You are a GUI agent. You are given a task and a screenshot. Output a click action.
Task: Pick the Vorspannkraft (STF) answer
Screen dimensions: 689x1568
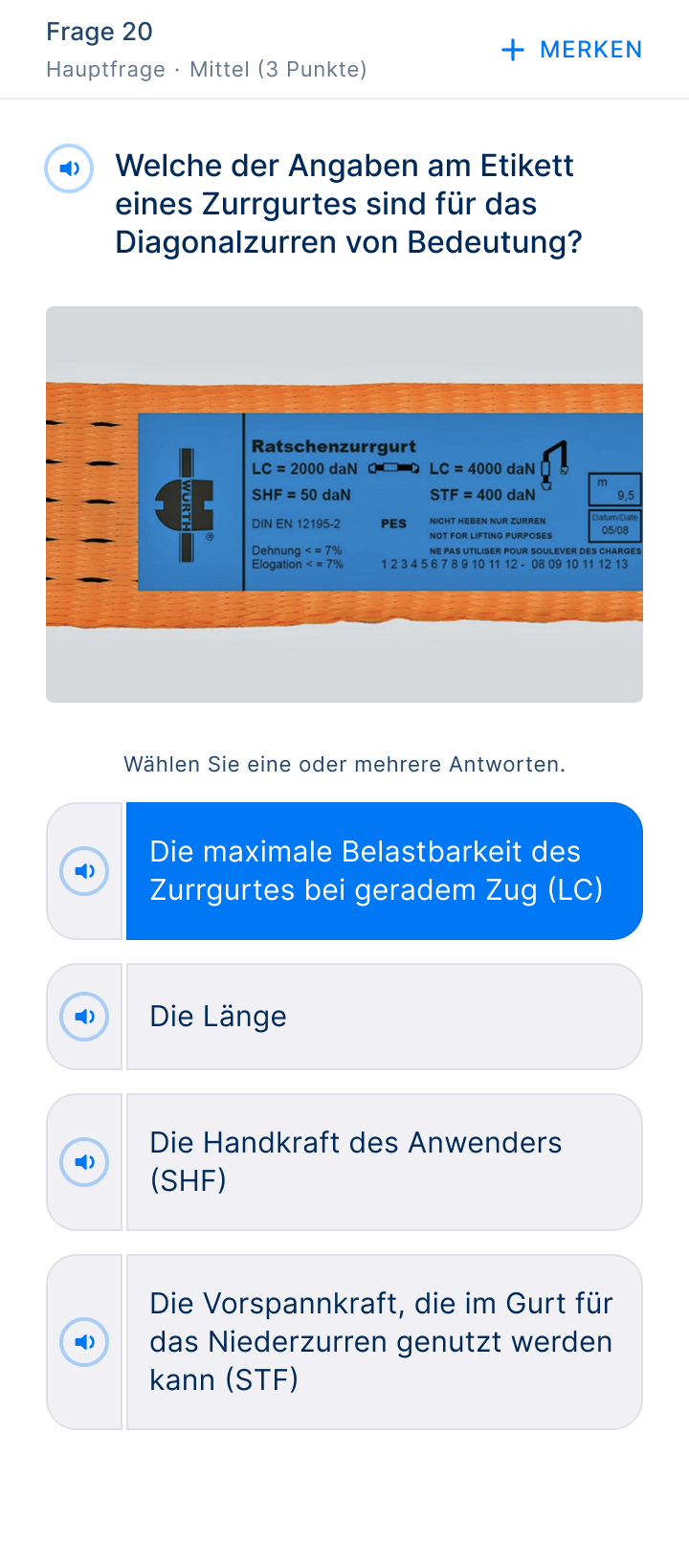pyautogui.click(x=384, y=1342)
